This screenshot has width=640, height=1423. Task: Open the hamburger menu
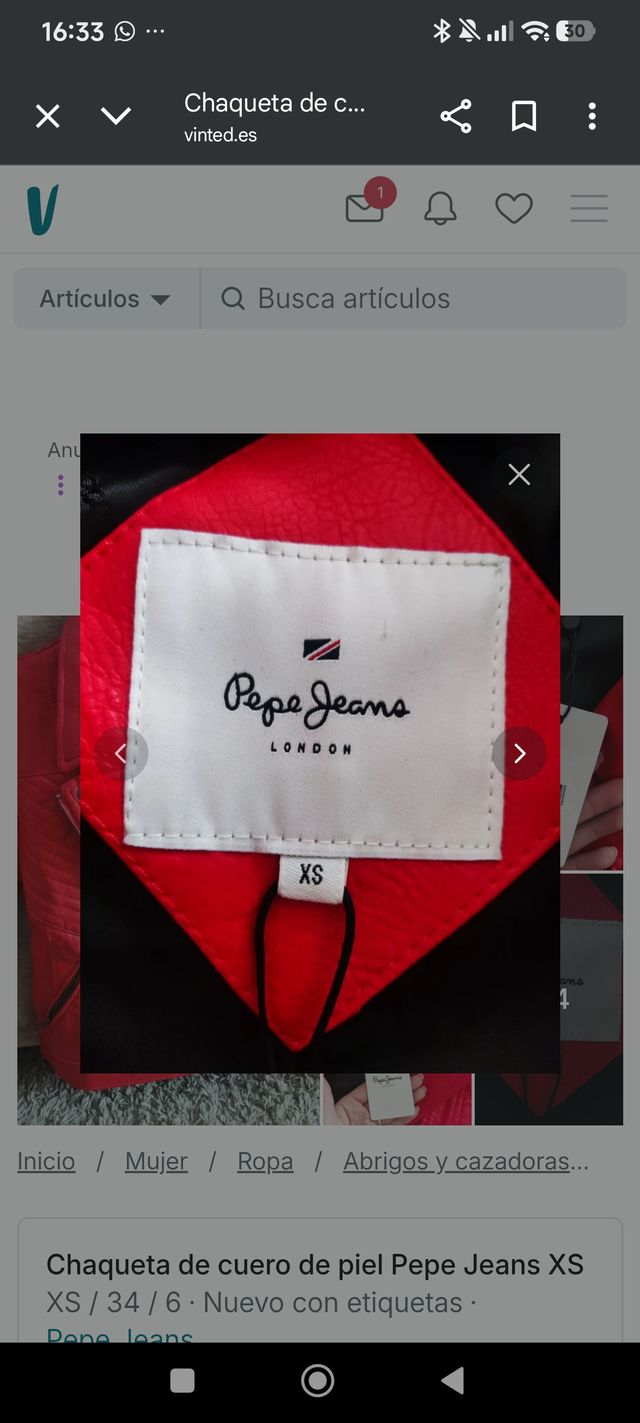589,208
